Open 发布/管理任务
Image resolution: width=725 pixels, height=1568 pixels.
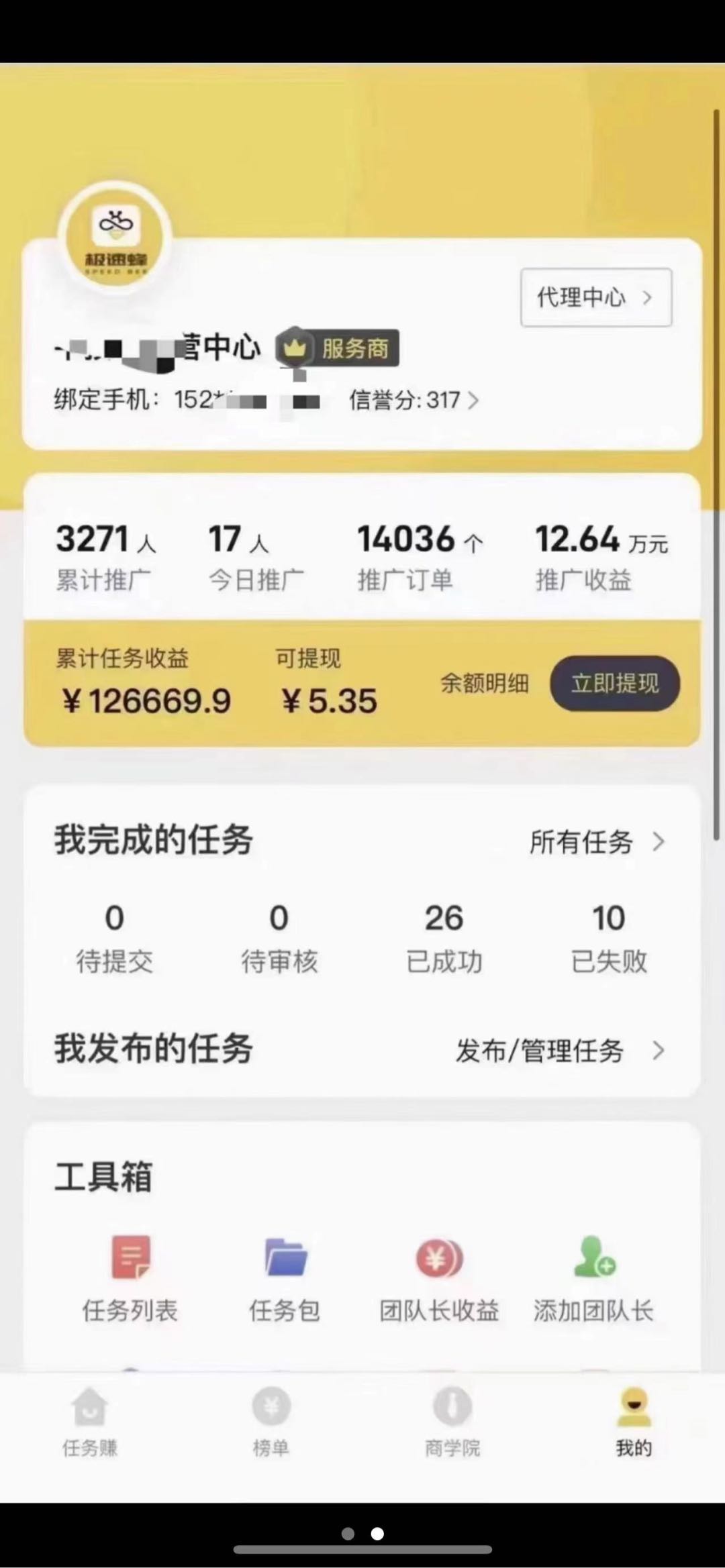tap(561, 1050)
